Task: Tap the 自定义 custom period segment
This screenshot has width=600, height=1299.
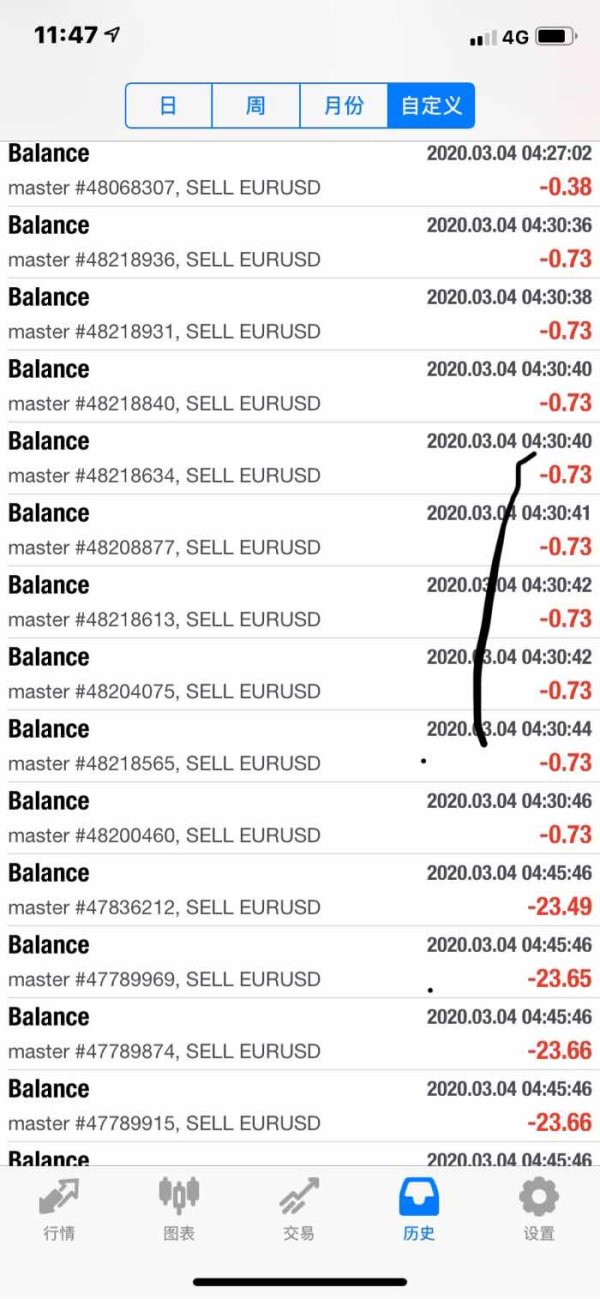Action: [x=430, y=105]
